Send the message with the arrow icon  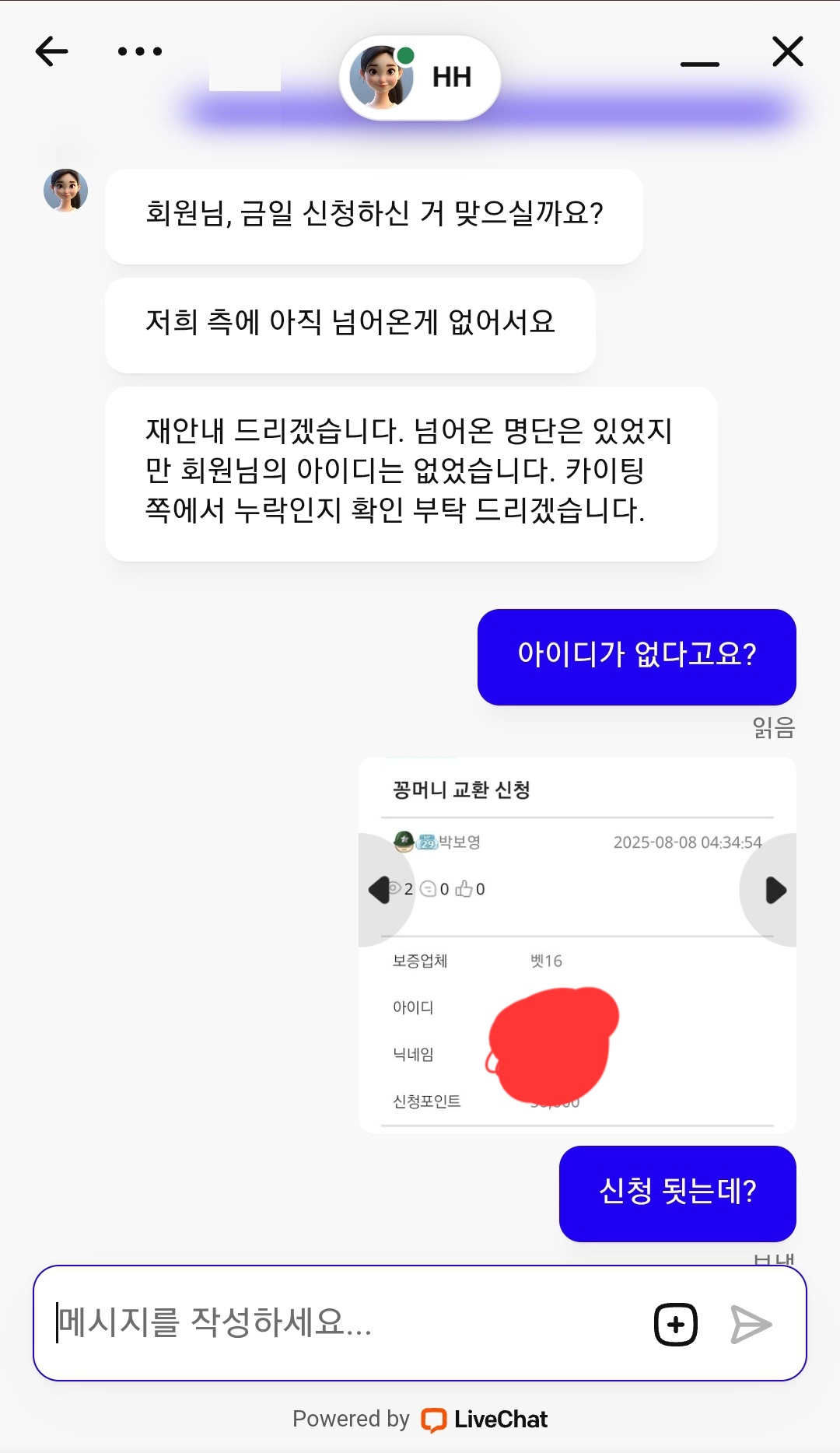click(x=751, y=1324)
